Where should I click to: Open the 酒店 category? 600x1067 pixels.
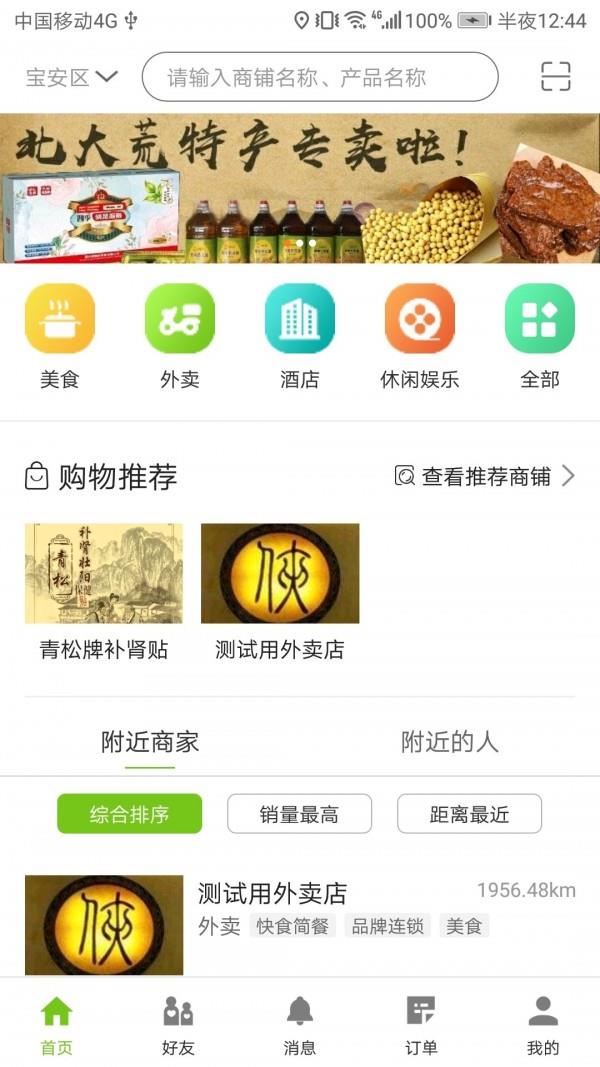(300, 337)
